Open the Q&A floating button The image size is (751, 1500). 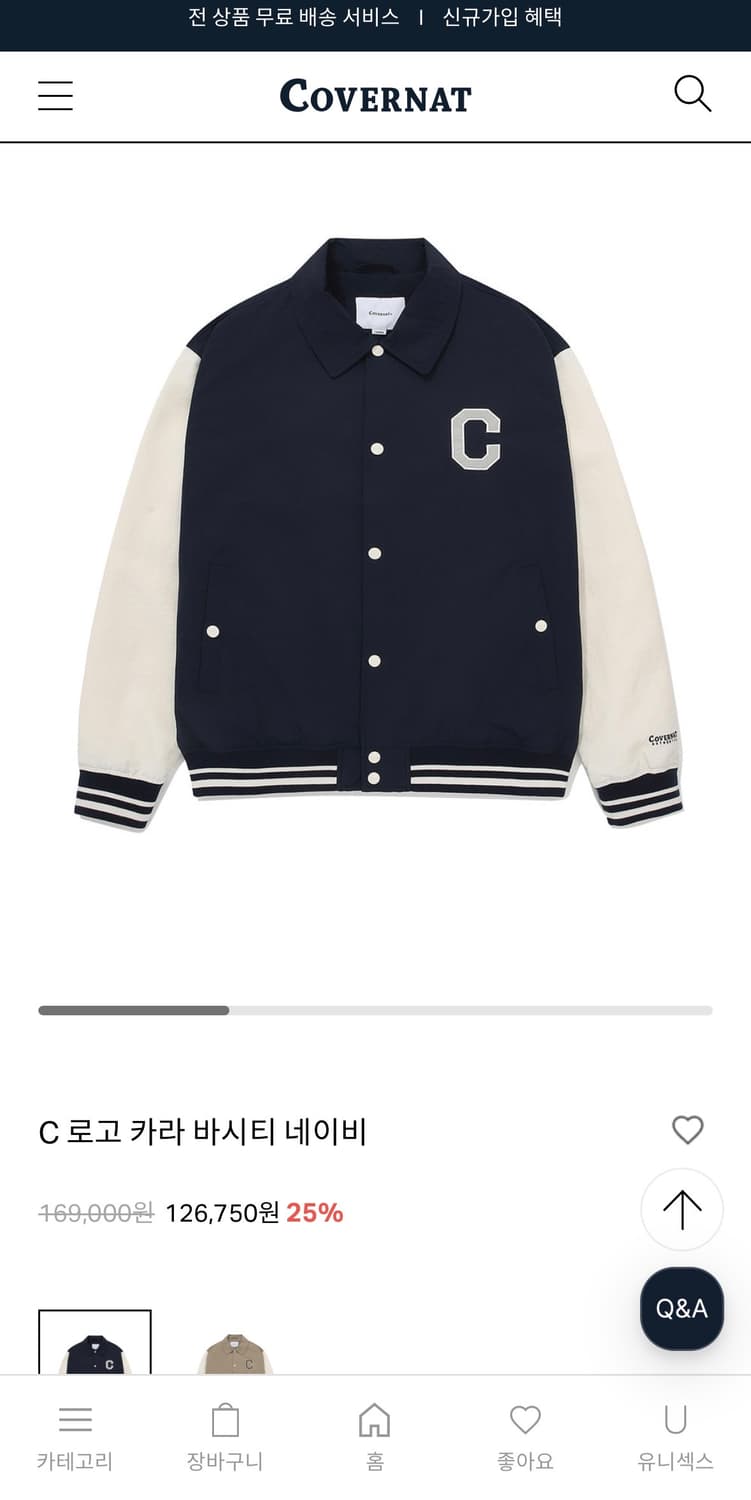click(681, 1309)
